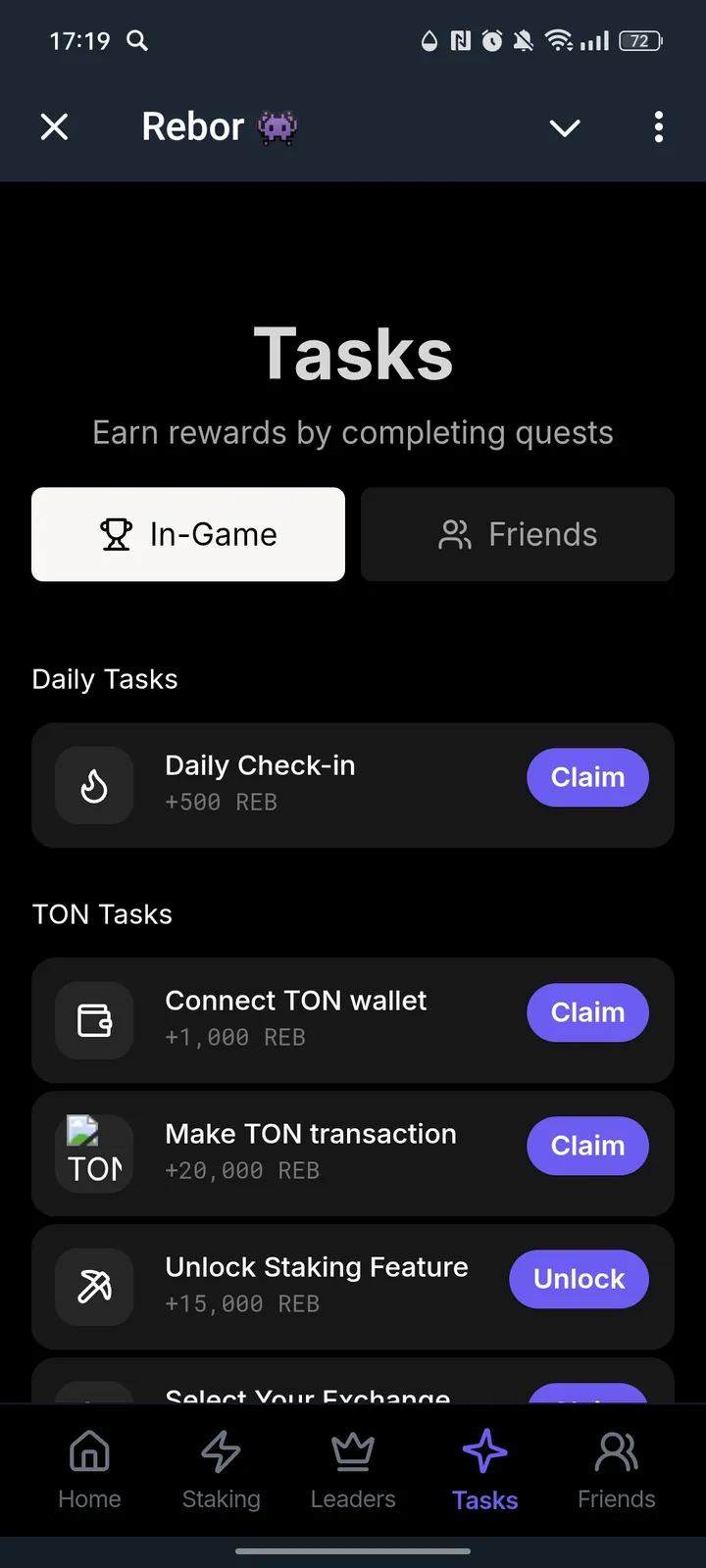The image size is (706, 1568).
Task: Claim the Make TON transaction reward
Action: pos(587,1146)
